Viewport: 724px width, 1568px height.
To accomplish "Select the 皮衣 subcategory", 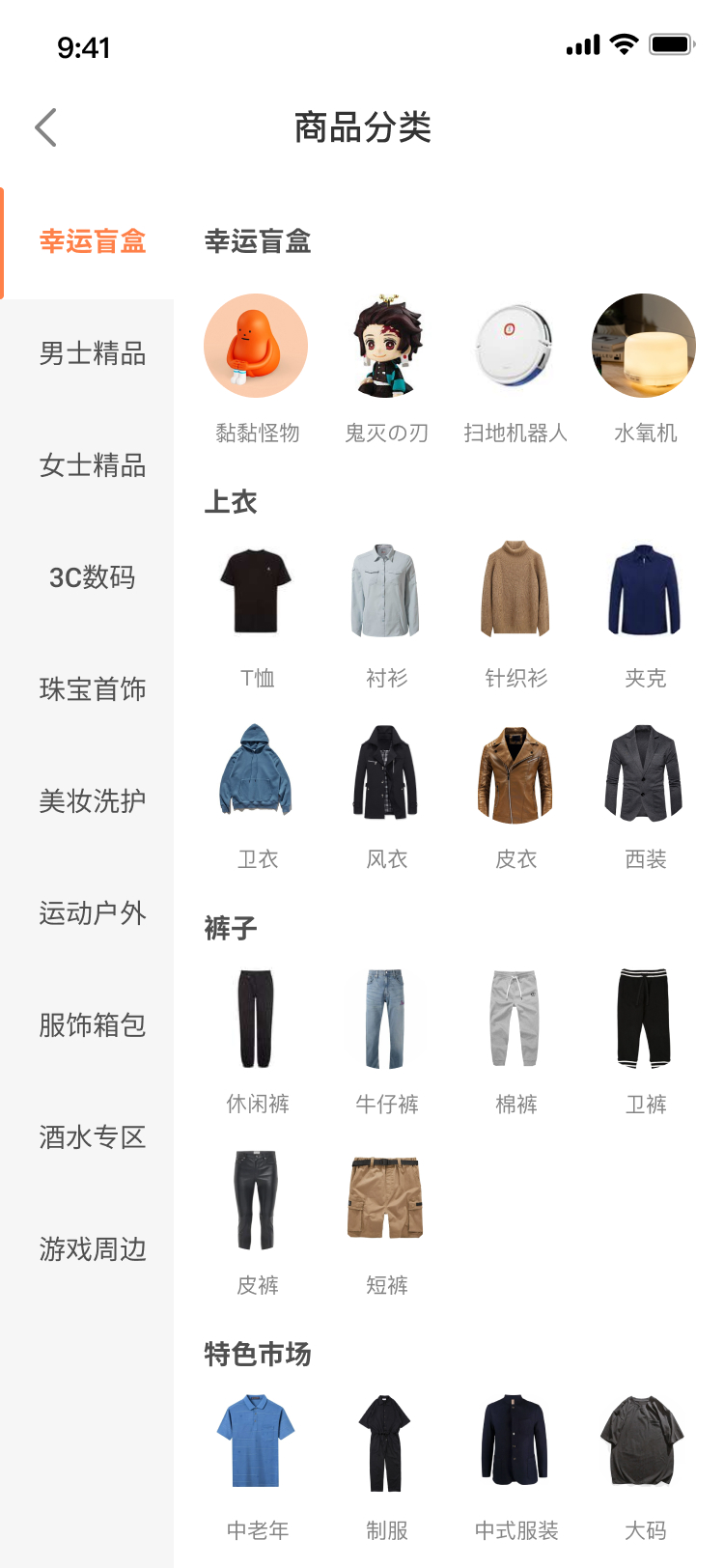I will click(x=515, y=772).
